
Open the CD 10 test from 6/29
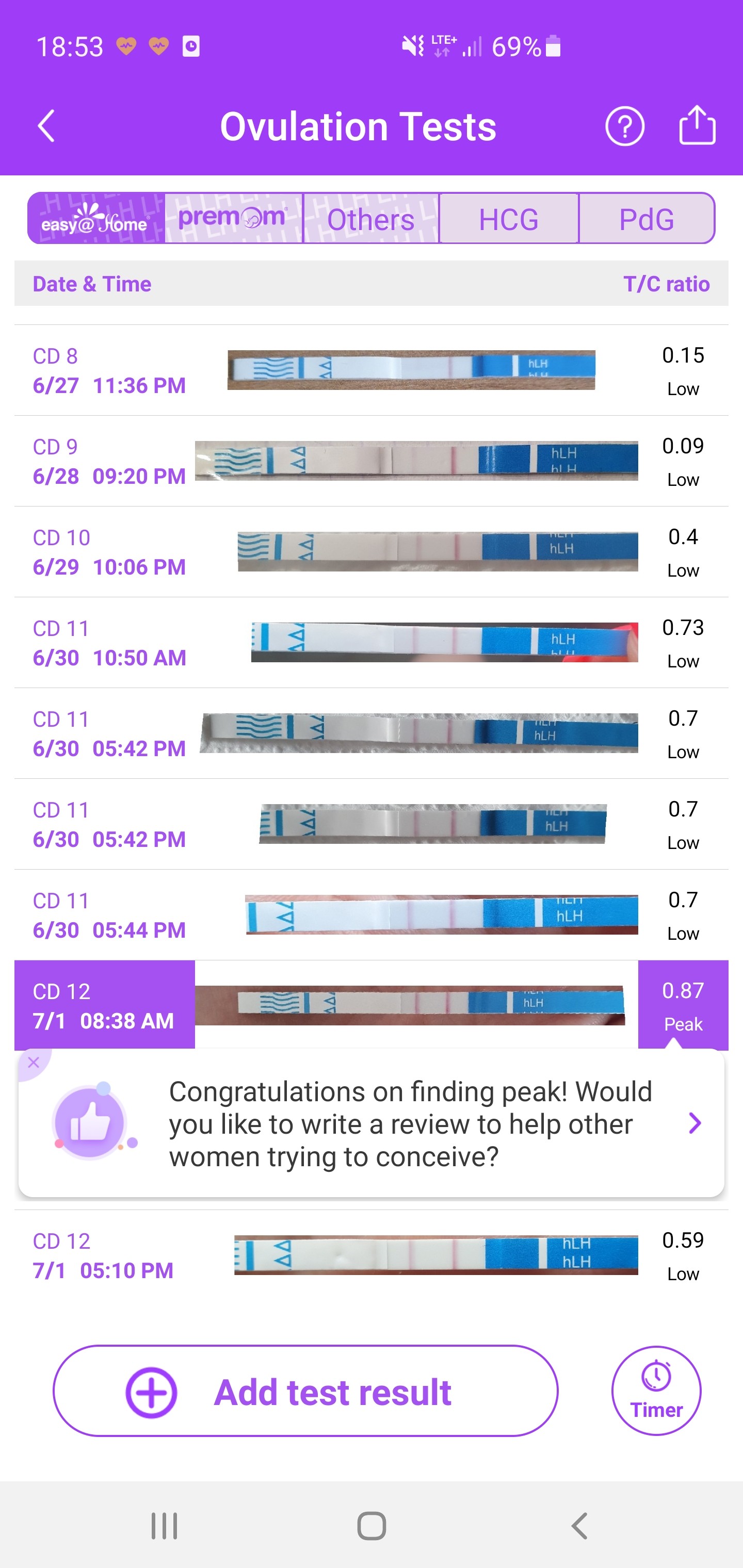[x=370, y=551]
